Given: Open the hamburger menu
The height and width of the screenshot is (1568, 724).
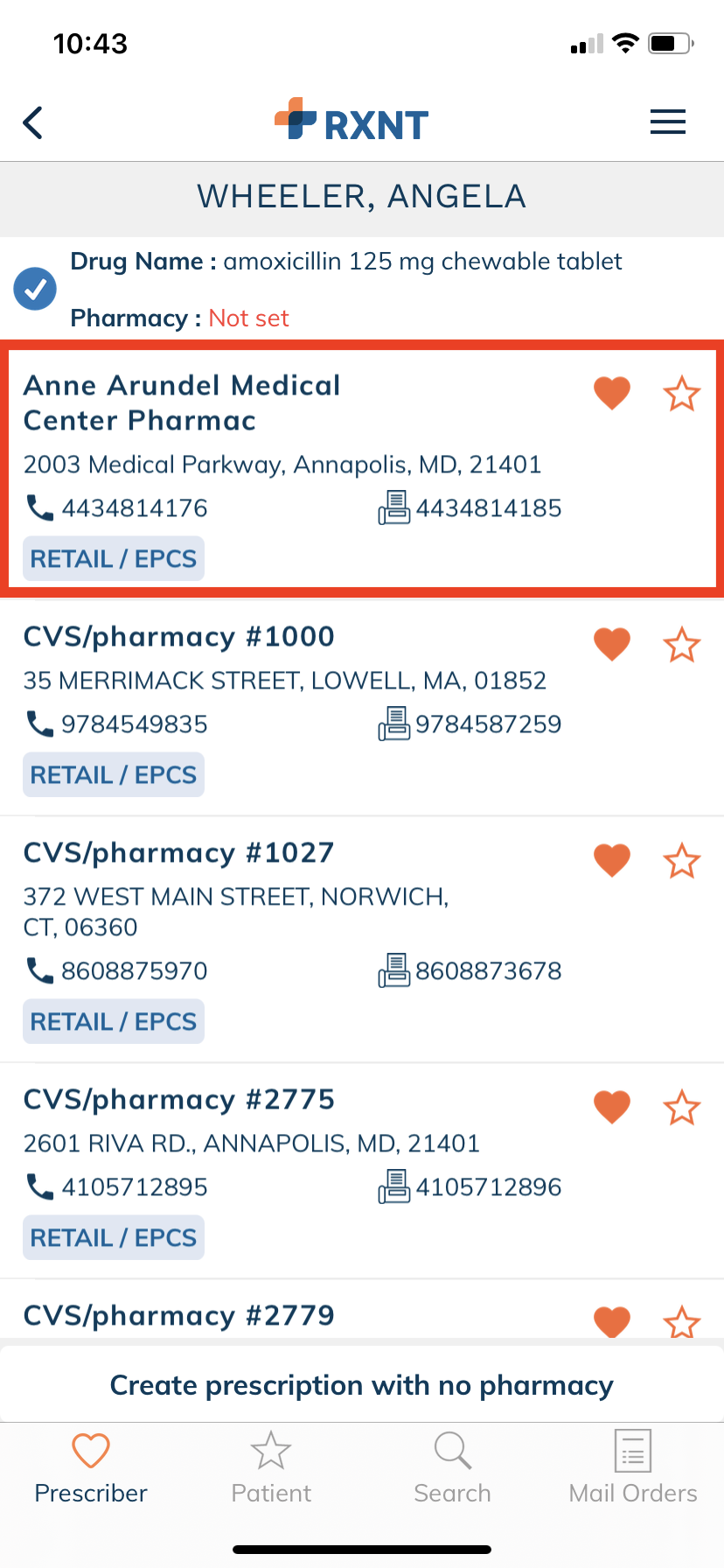Looking at the screenshot, I should coord(668,122).
